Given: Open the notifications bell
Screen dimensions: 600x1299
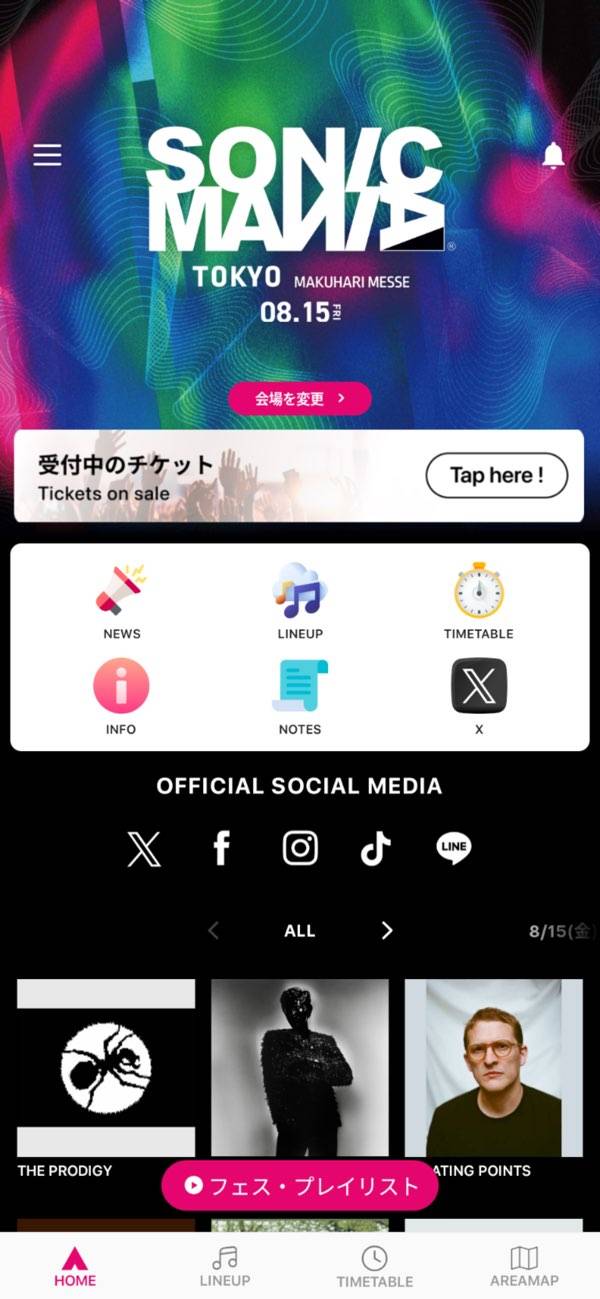Looking at the screenshot, I should point(553,155).
